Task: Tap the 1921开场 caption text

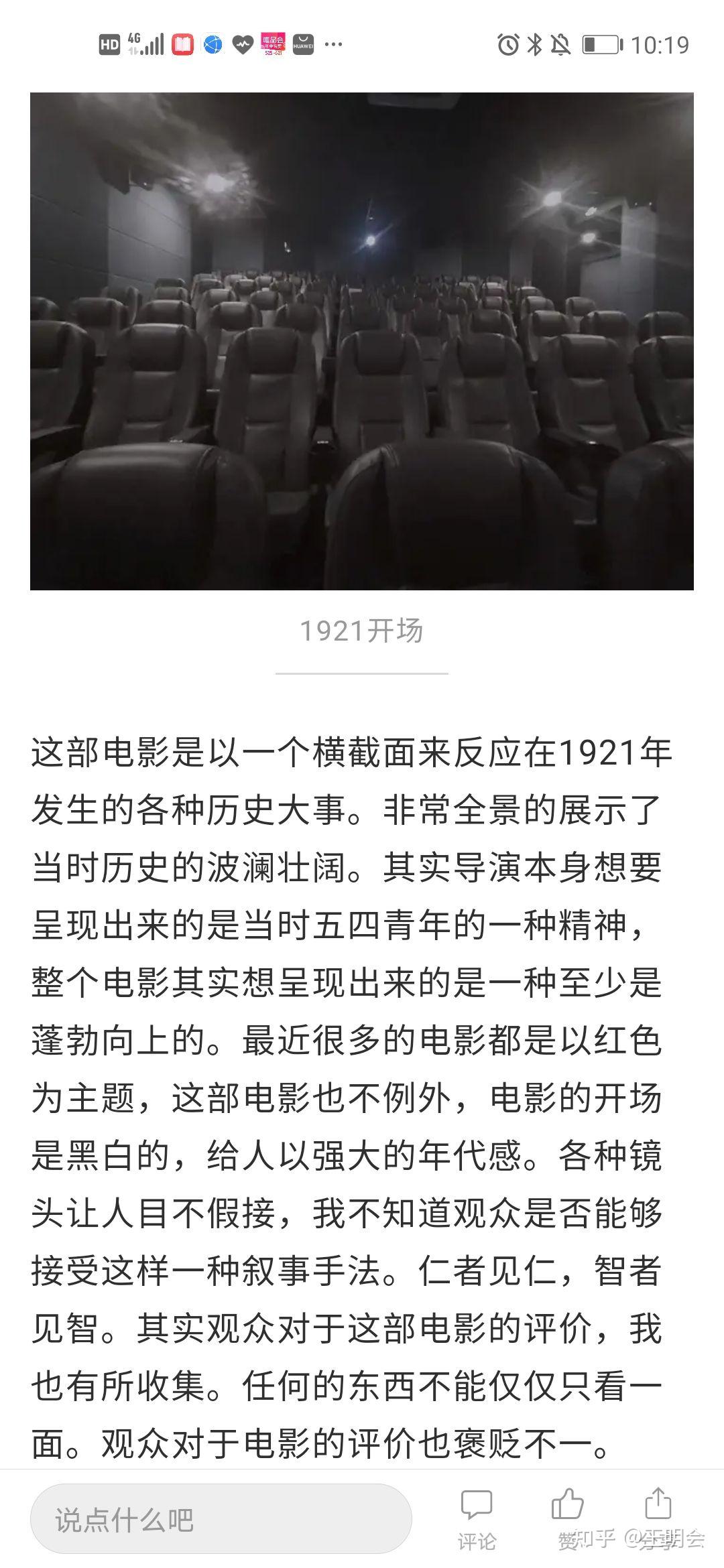Action: [x=362, y=631]
